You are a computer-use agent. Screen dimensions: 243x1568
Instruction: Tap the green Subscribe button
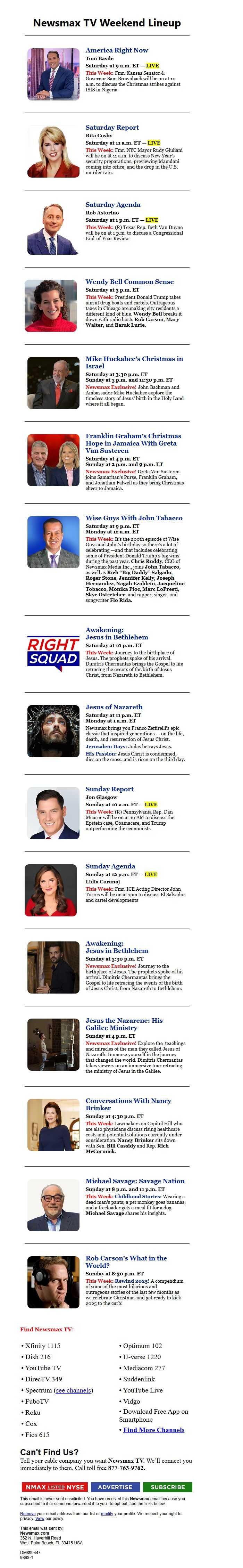tap(168, 1487)
